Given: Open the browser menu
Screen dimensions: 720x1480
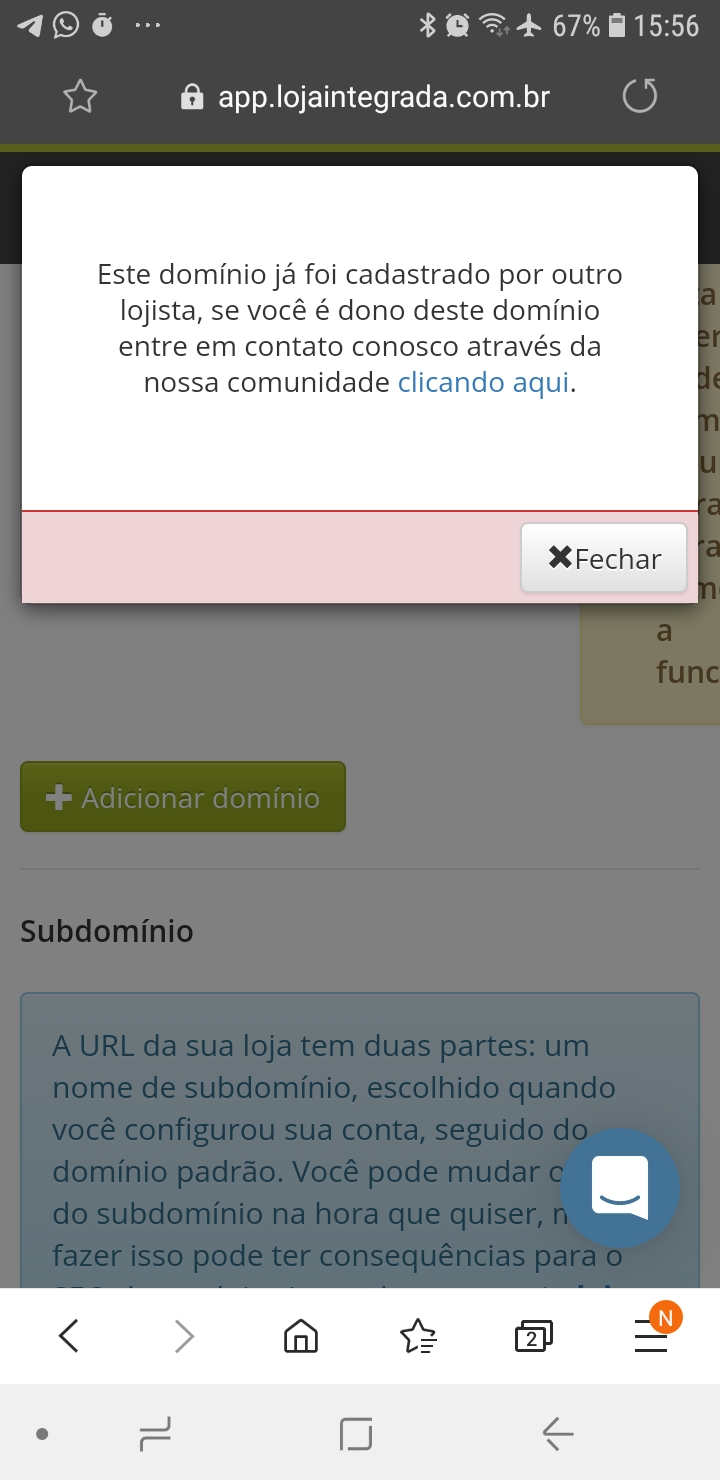Looking at the screenshot, I should (651, 1335).
